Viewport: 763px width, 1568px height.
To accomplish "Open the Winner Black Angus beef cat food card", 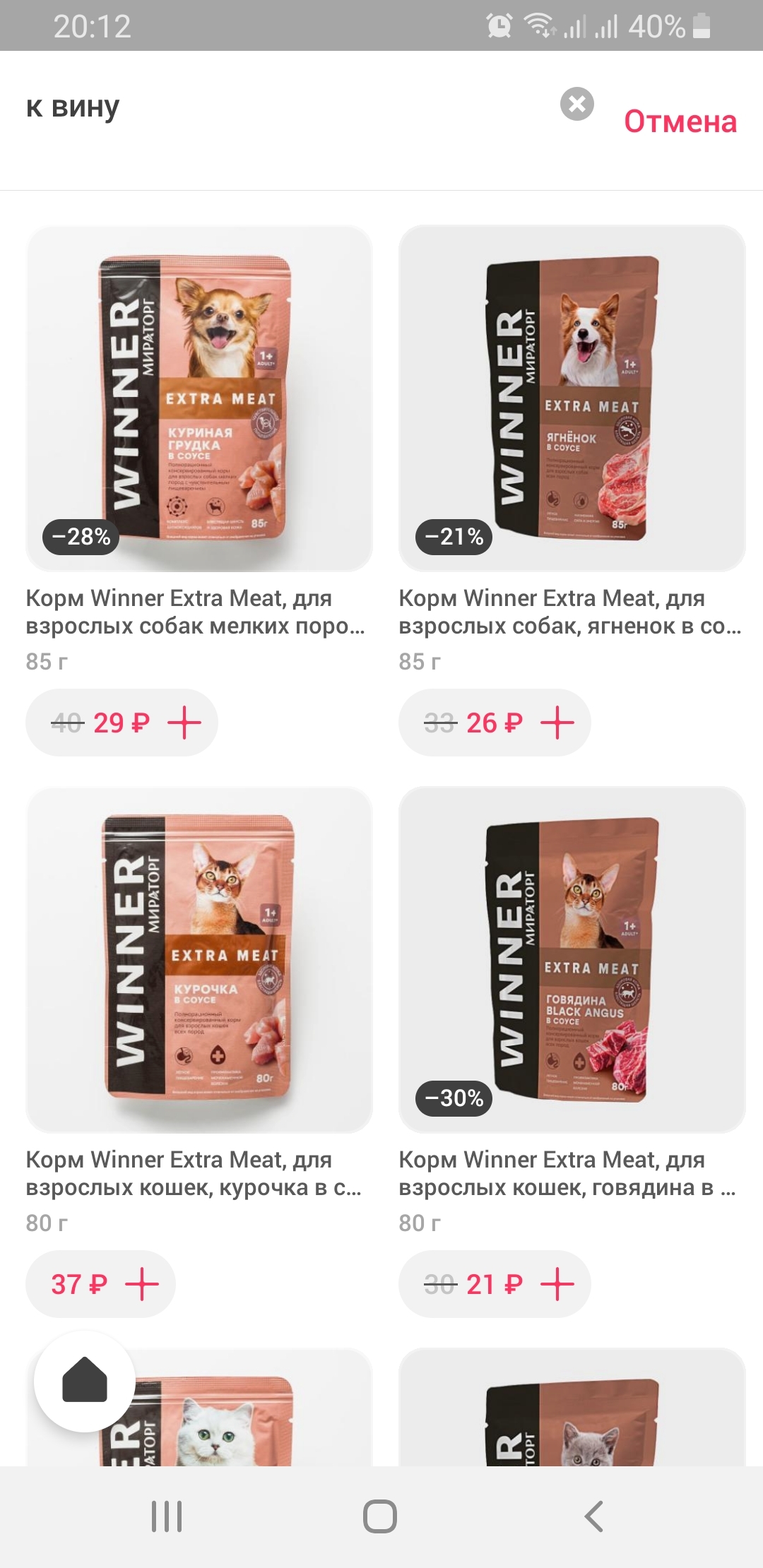I will pos(572,959).
